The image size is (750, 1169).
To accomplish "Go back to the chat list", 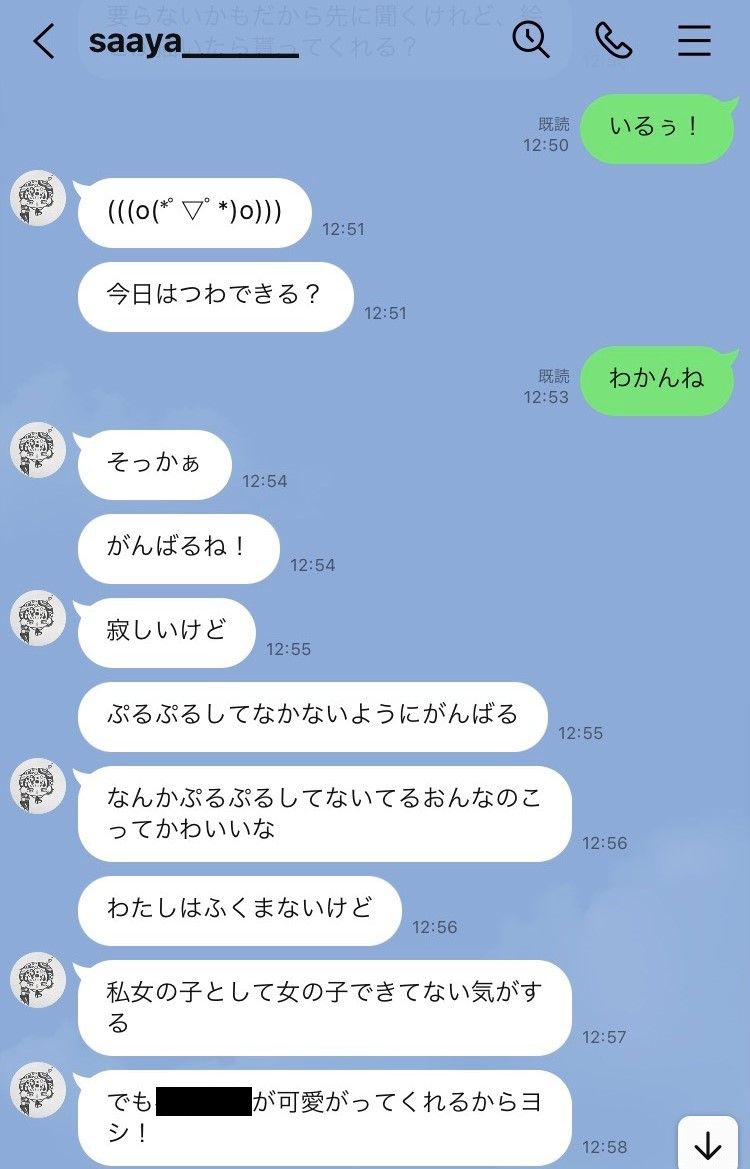I will click(43, 41).
